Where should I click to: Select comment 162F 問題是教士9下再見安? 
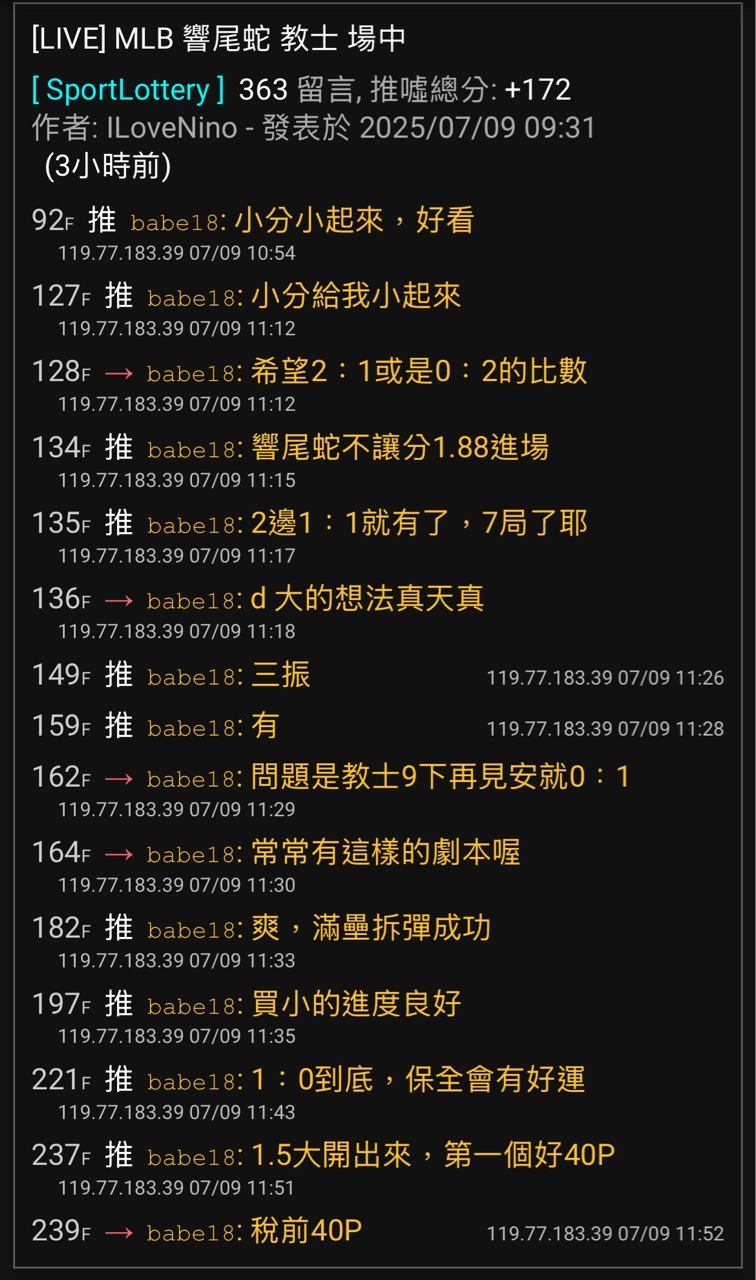click(440, 777)
